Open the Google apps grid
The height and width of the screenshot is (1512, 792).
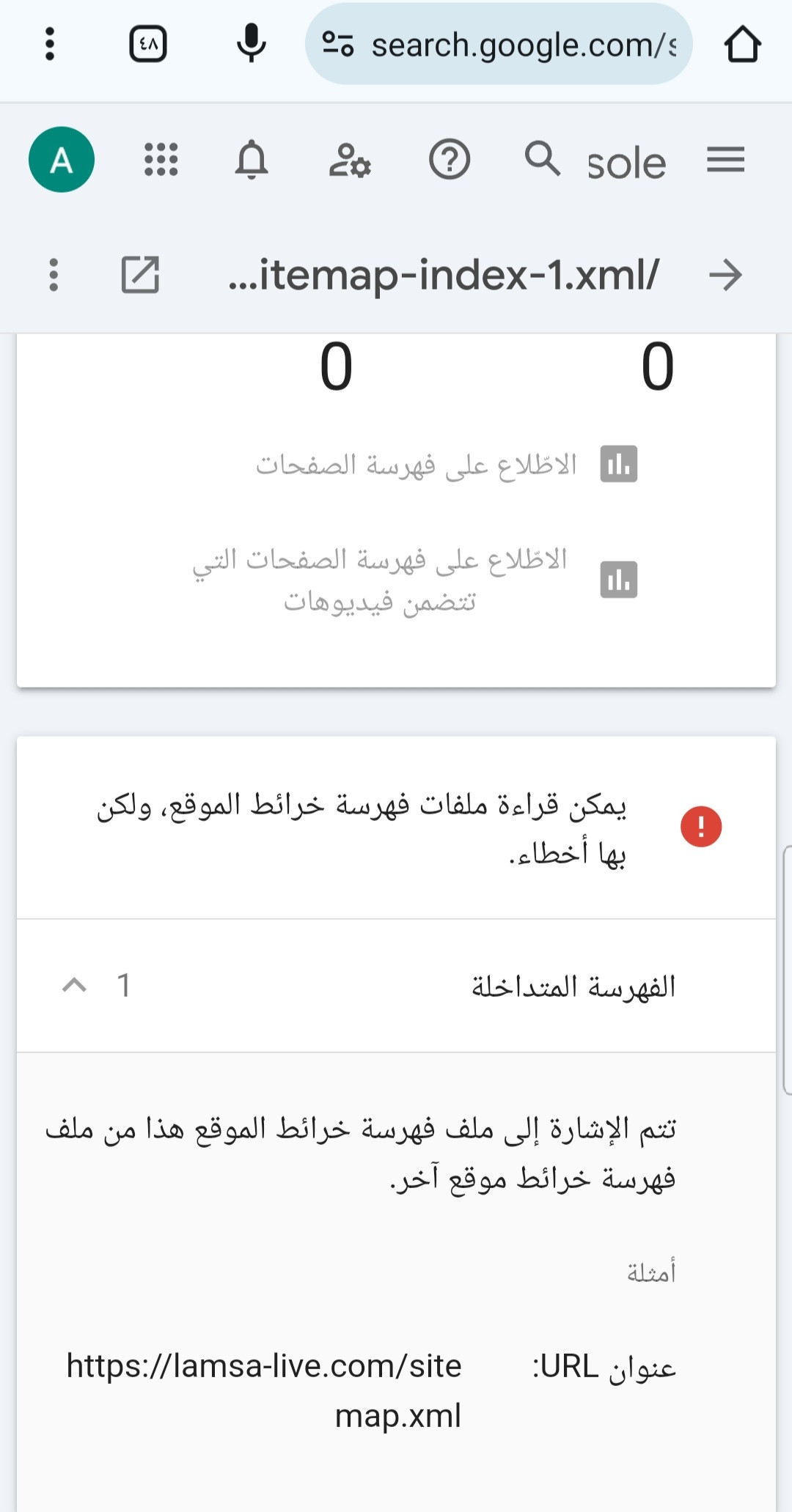coord(161,160)
